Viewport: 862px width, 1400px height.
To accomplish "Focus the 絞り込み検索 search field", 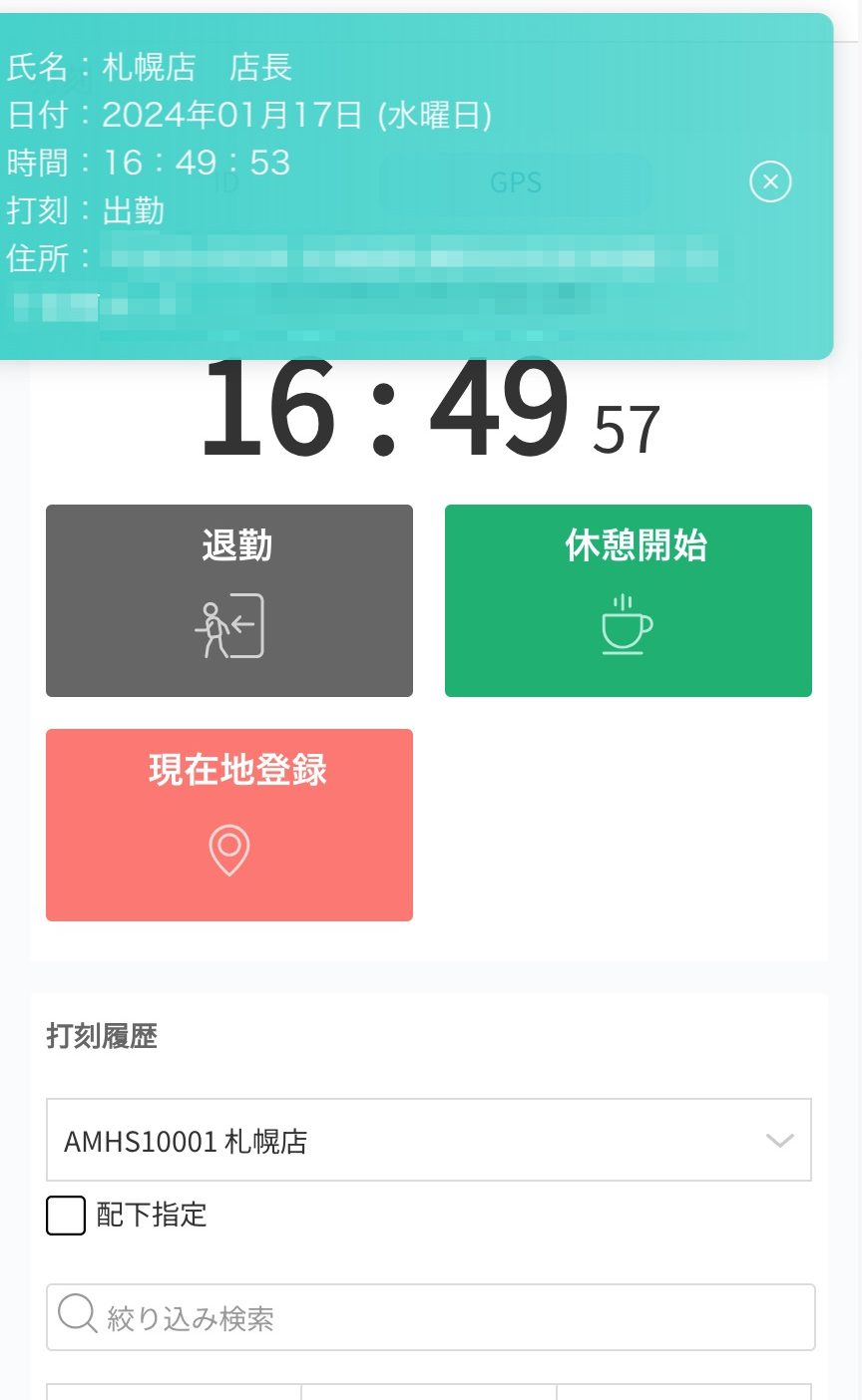I will pos(431,1317).
